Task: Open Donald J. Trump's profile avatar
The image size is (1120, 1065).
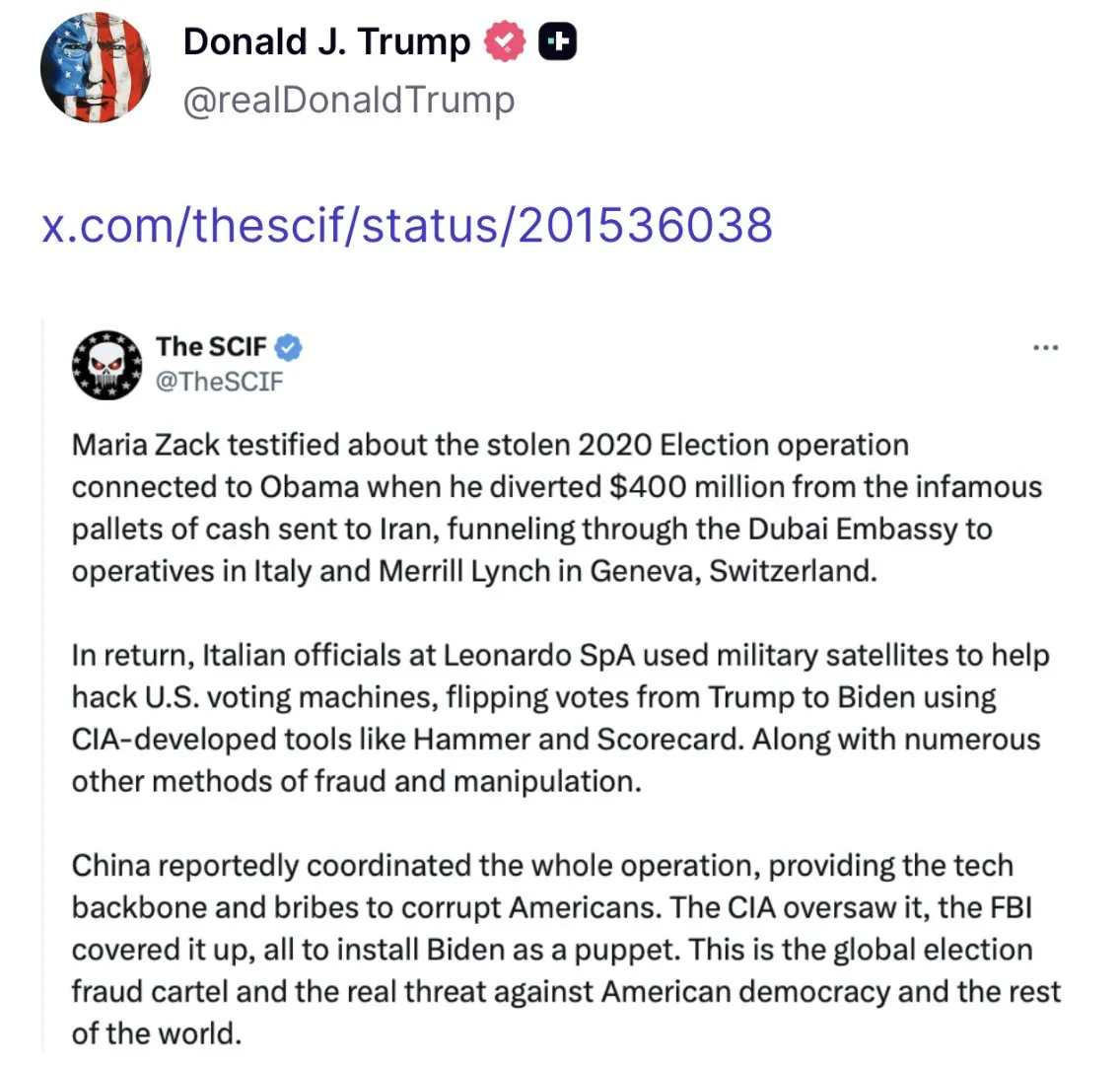Action: pos(95,69)
